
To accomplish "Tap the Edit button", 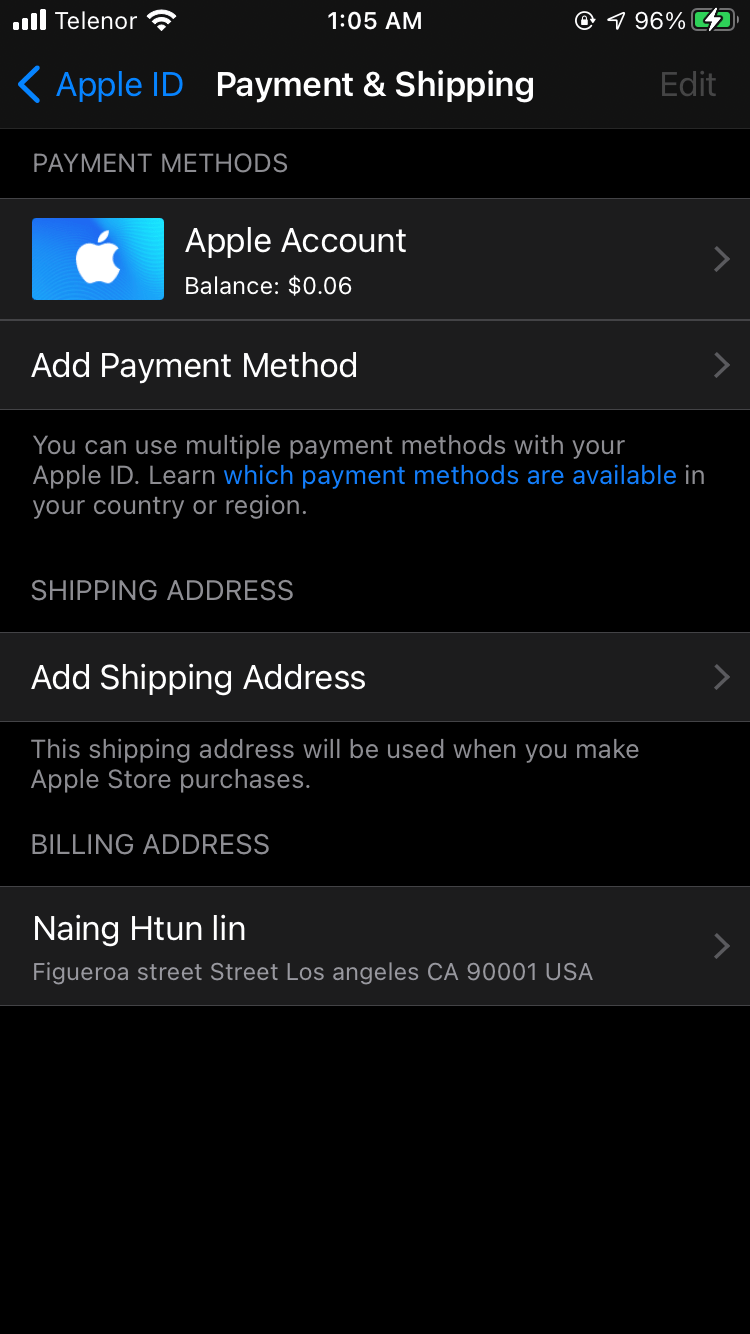I will 687,85.
